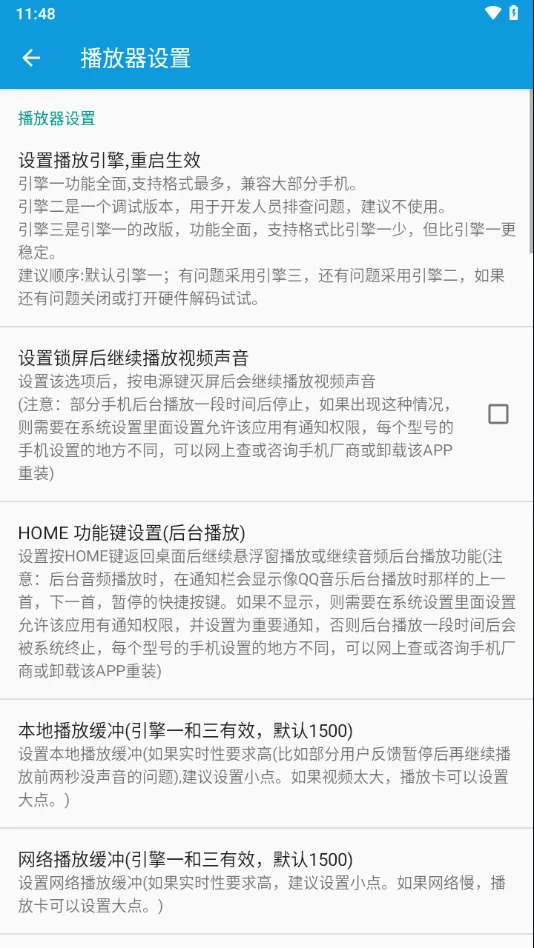Open the 网络播放缓冲 setting

click(x=267, y=881)
